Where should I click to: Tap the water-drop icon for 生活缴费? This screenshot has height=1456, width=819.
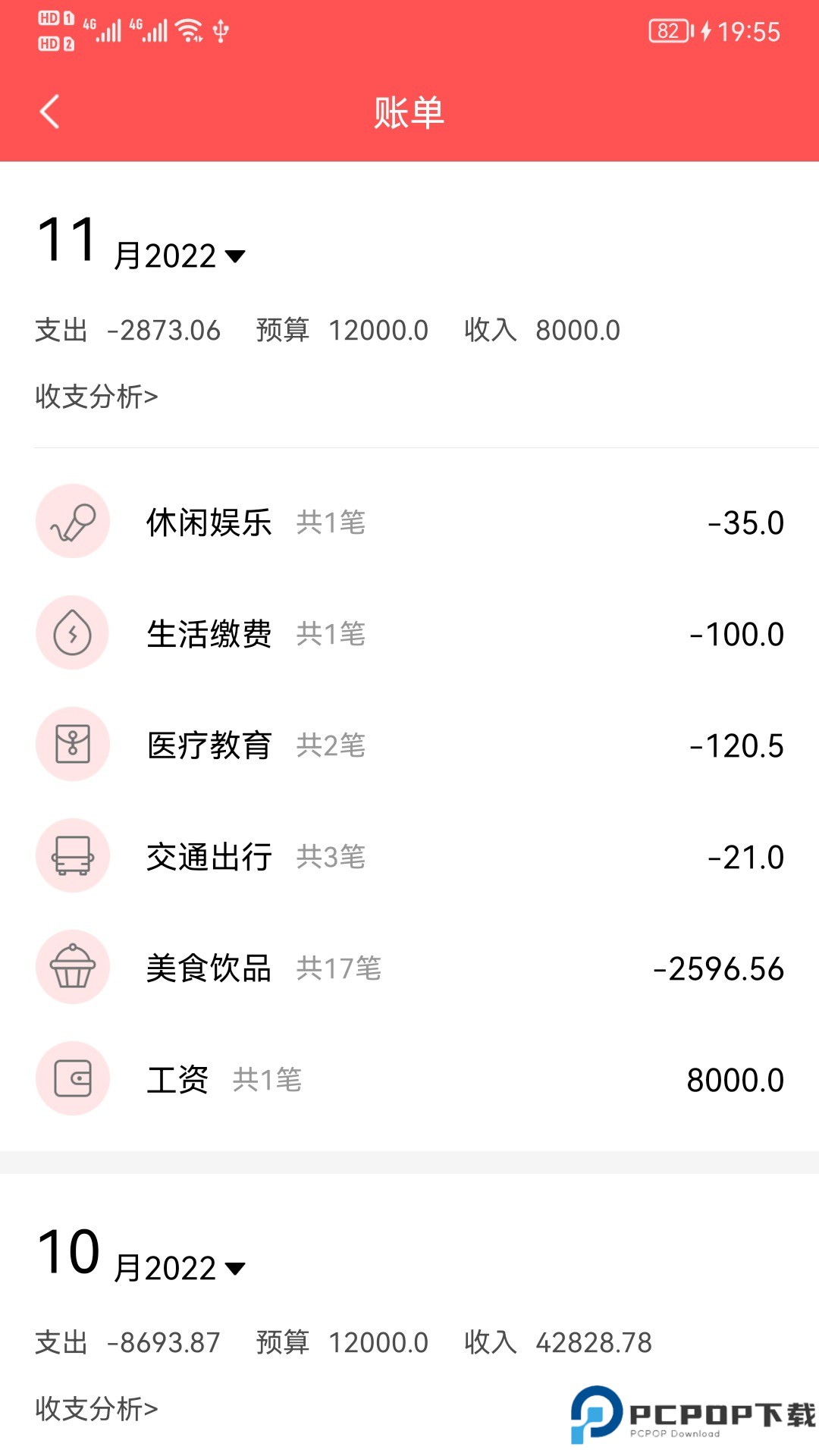[73, 633]
